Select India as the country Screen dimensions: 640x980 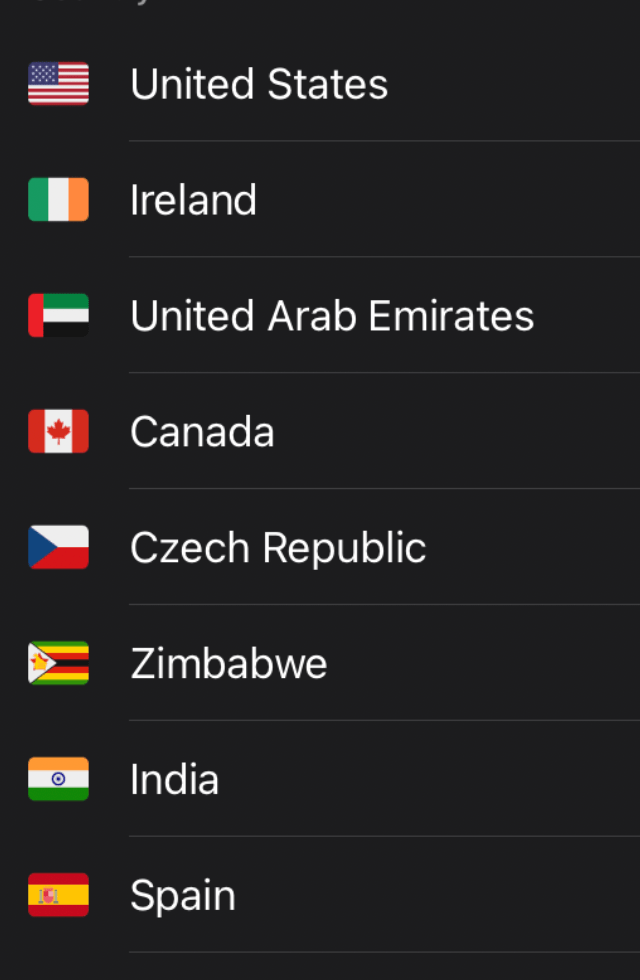coord(174,780)
